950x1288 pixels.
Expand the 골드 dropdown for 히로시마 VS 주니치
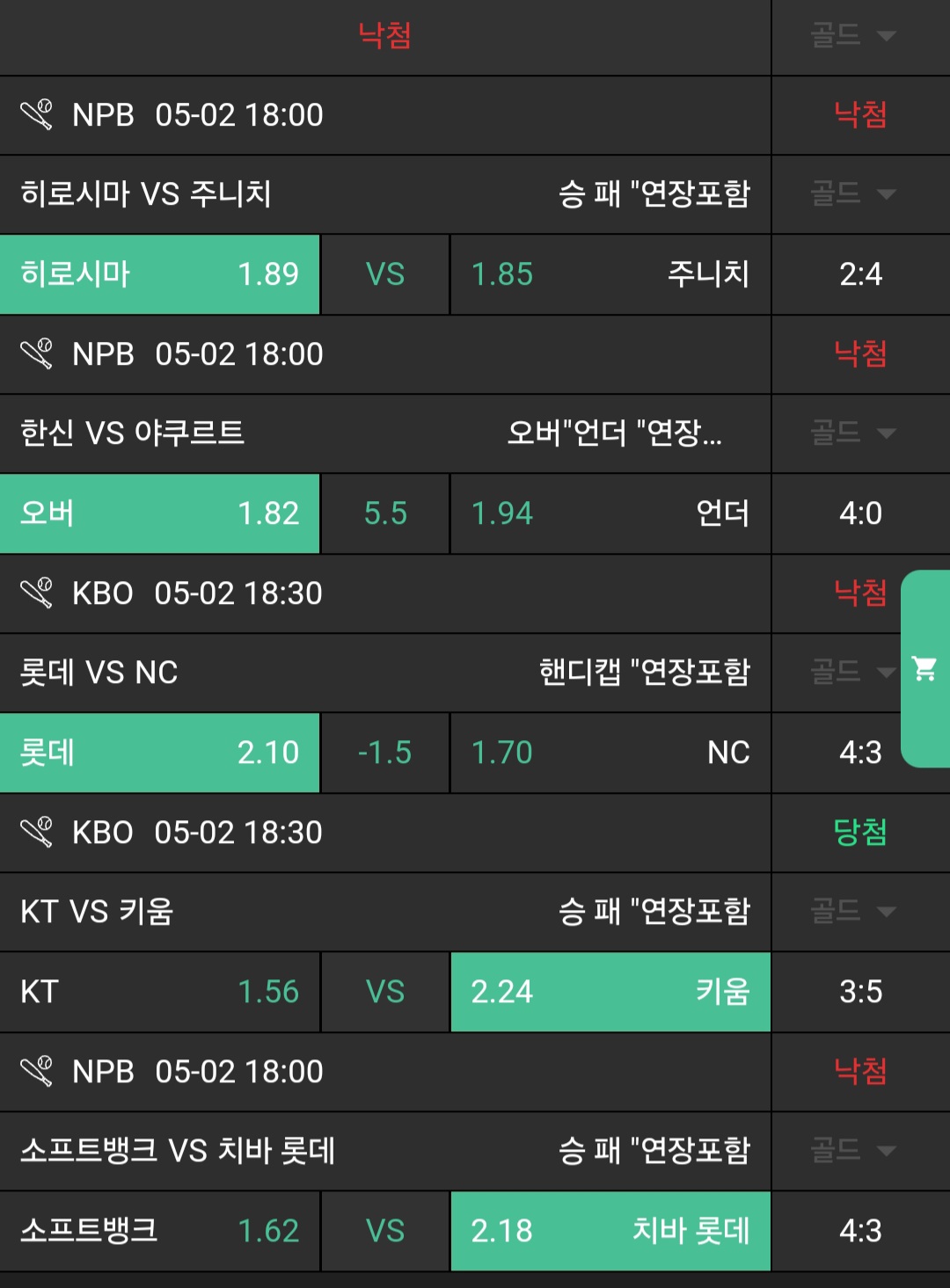coord(852,194)
